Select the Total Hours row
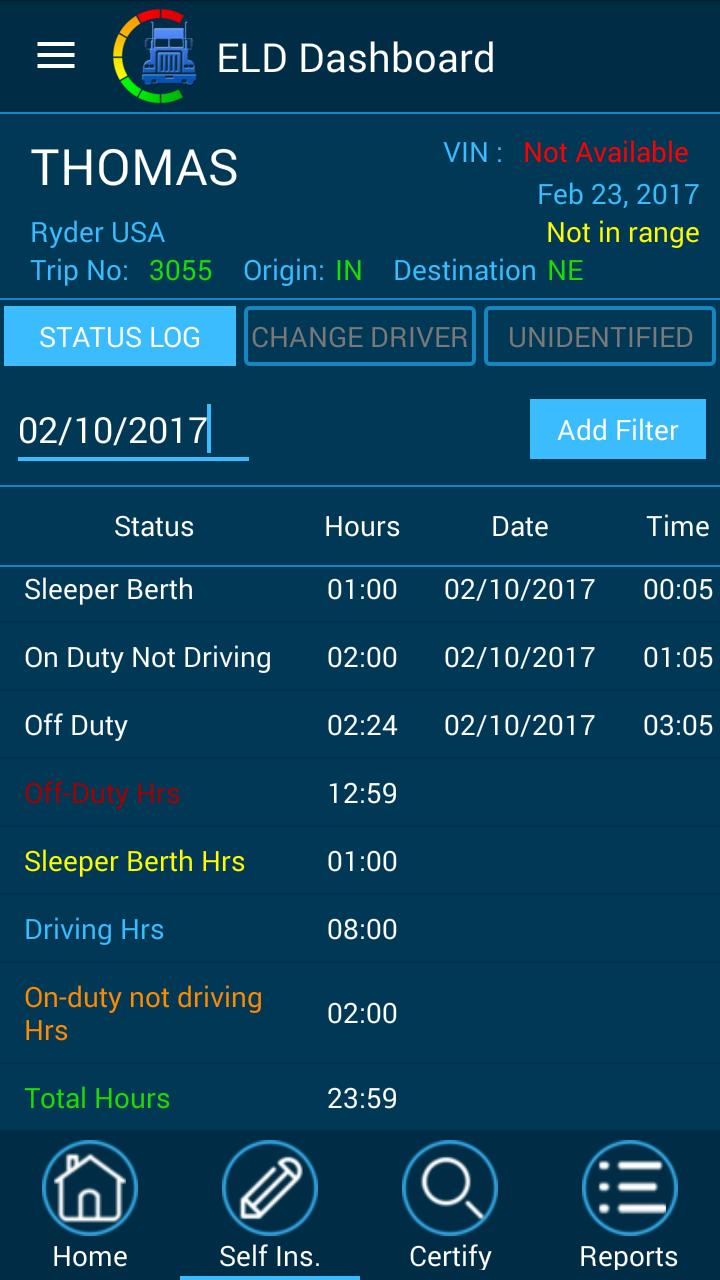Viewport: 720px width, 1280px height. (x=360, y=1097)
